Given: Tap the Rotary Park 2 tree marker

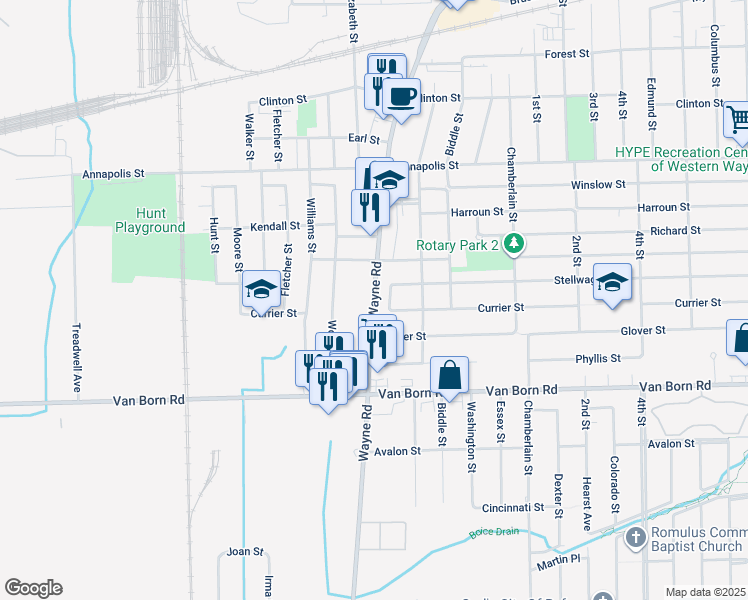Looking at the screenshot, I should 513,244.
